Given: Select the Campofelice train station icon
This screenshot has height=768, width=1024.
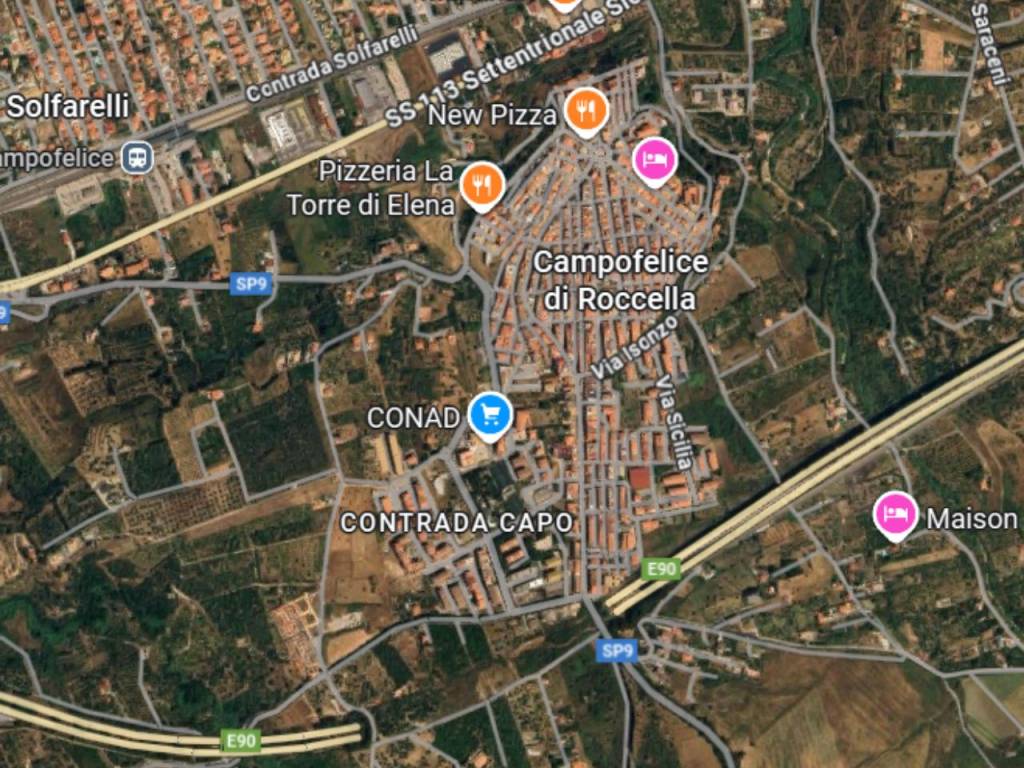Looking at the screenshot, I should pyautogui.click(x=138, y=157).
